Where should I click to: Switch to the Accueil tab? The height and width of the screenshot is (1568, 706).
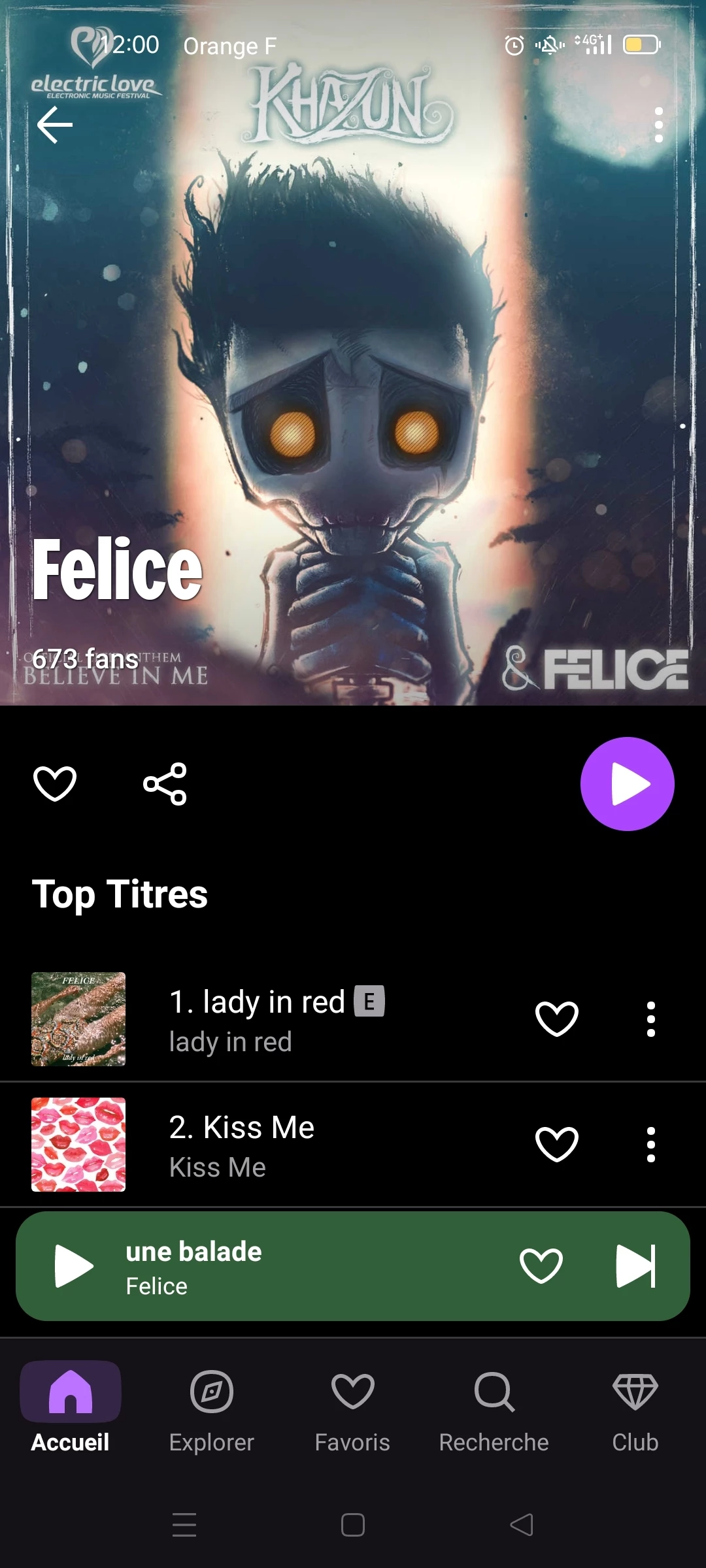71,1406
